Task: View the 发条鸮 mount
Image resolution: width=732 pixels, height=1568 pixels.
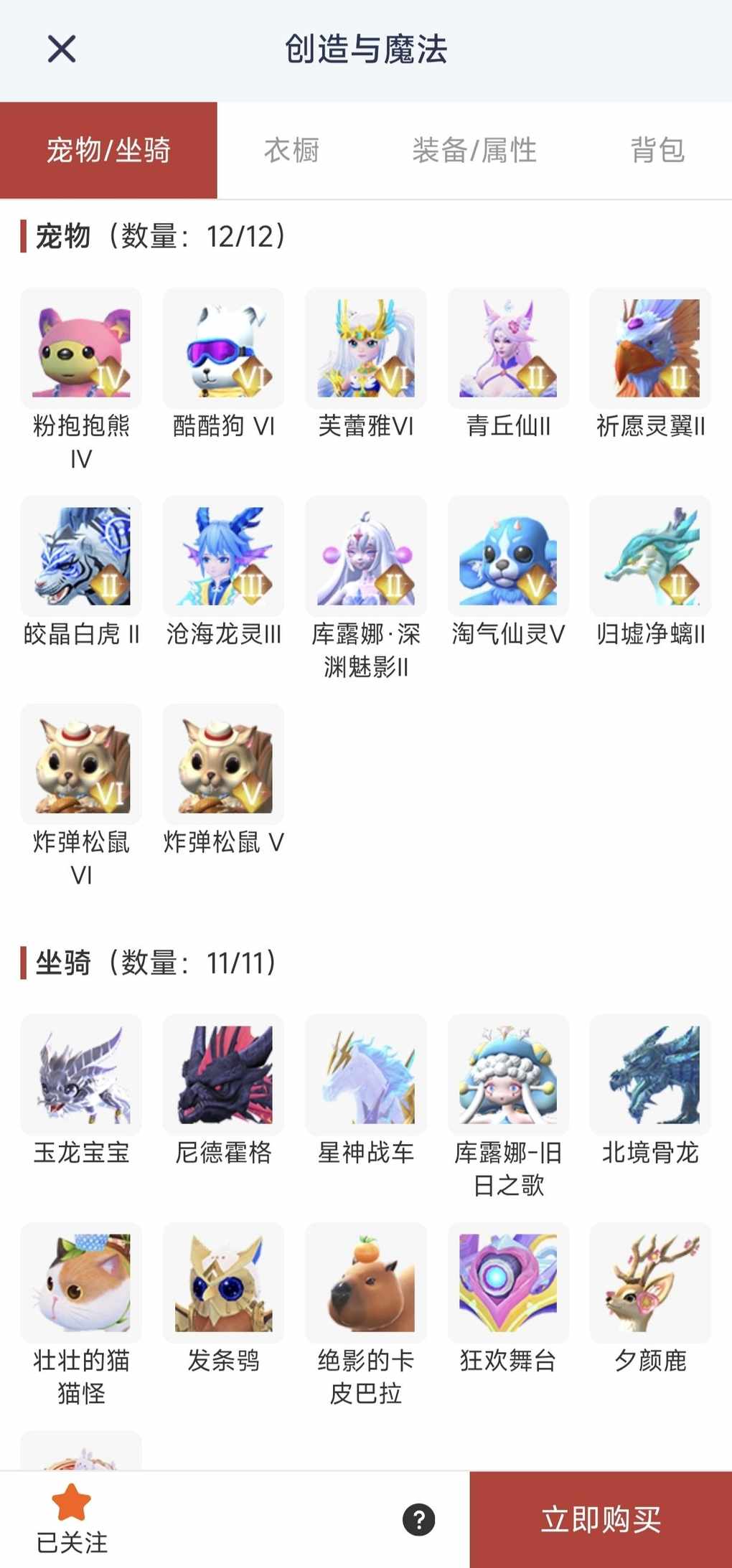Action: (x=223, y=1283)
